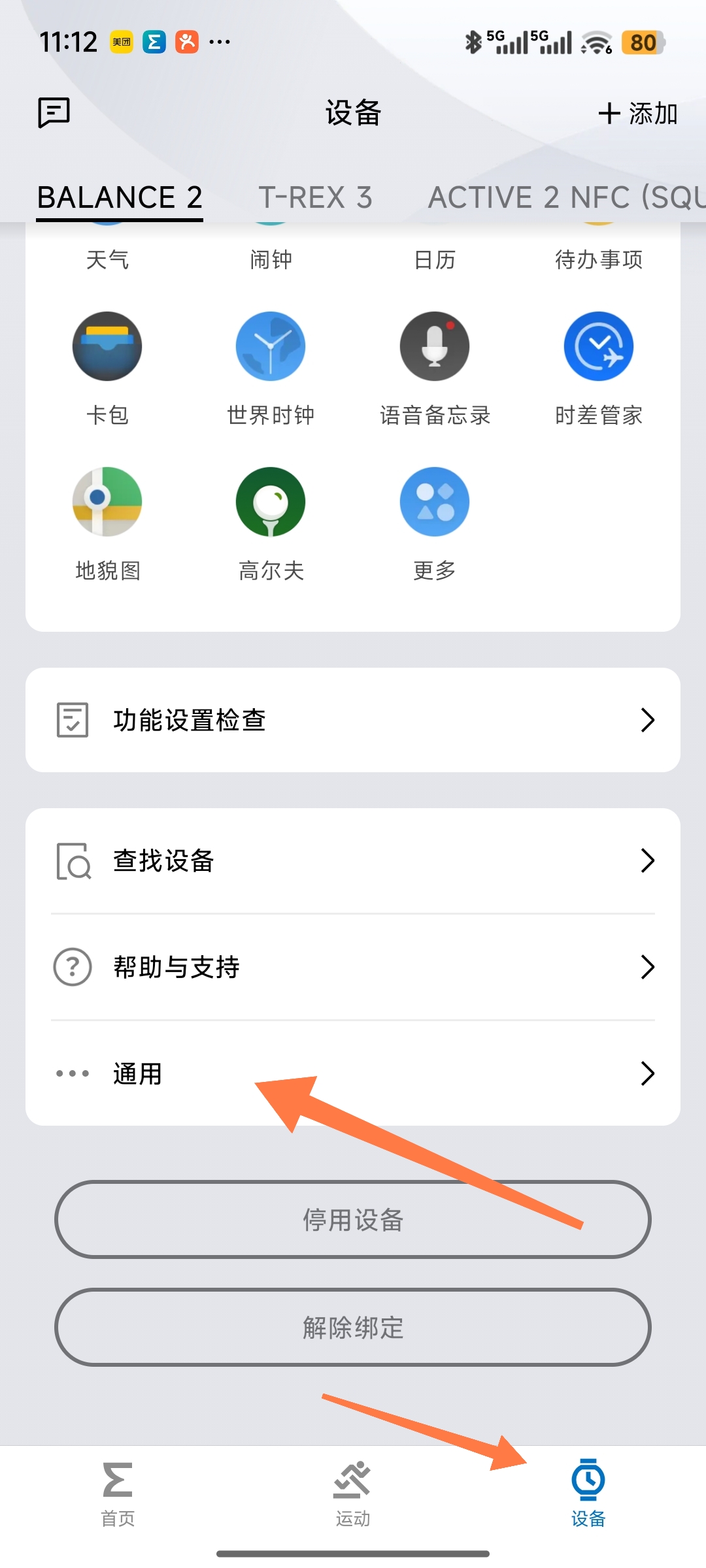Open 通用 general settings
706x1568 pixels.
(x=353, y=1073)
